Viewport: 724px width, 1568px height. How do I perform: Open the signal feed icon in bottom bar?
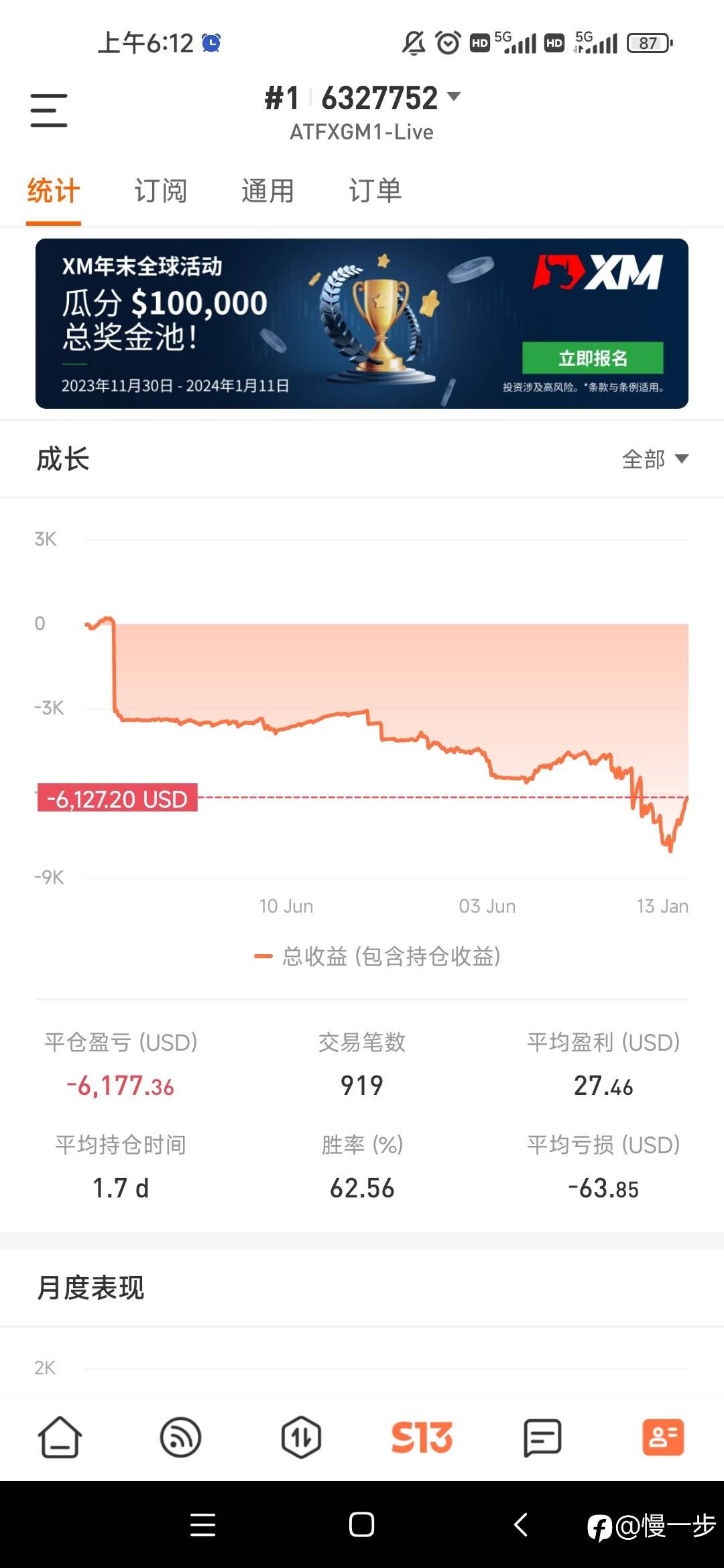(181, 1437)
